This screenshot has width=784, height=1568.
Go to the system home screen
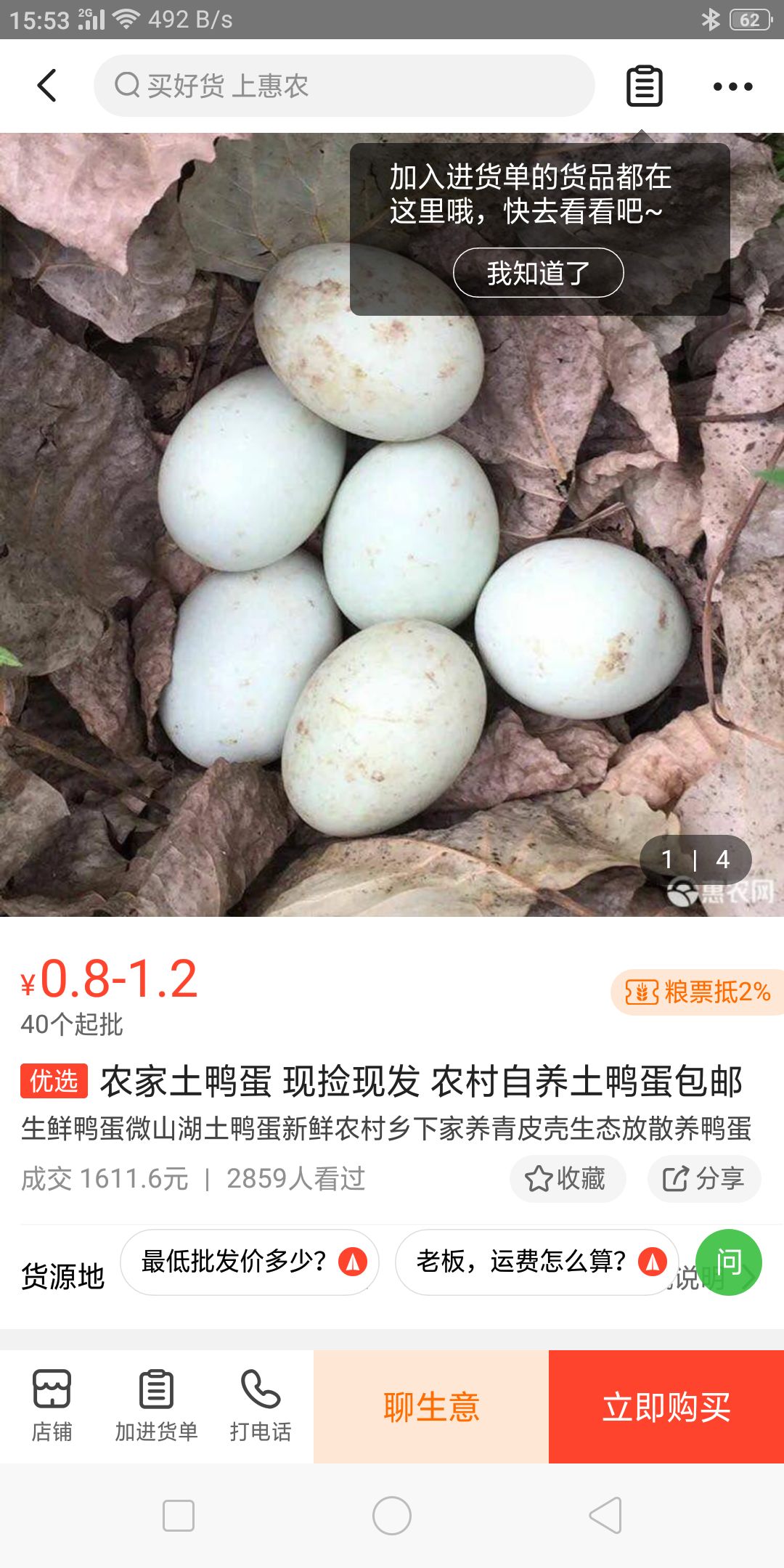click(x=392, y=1516)
